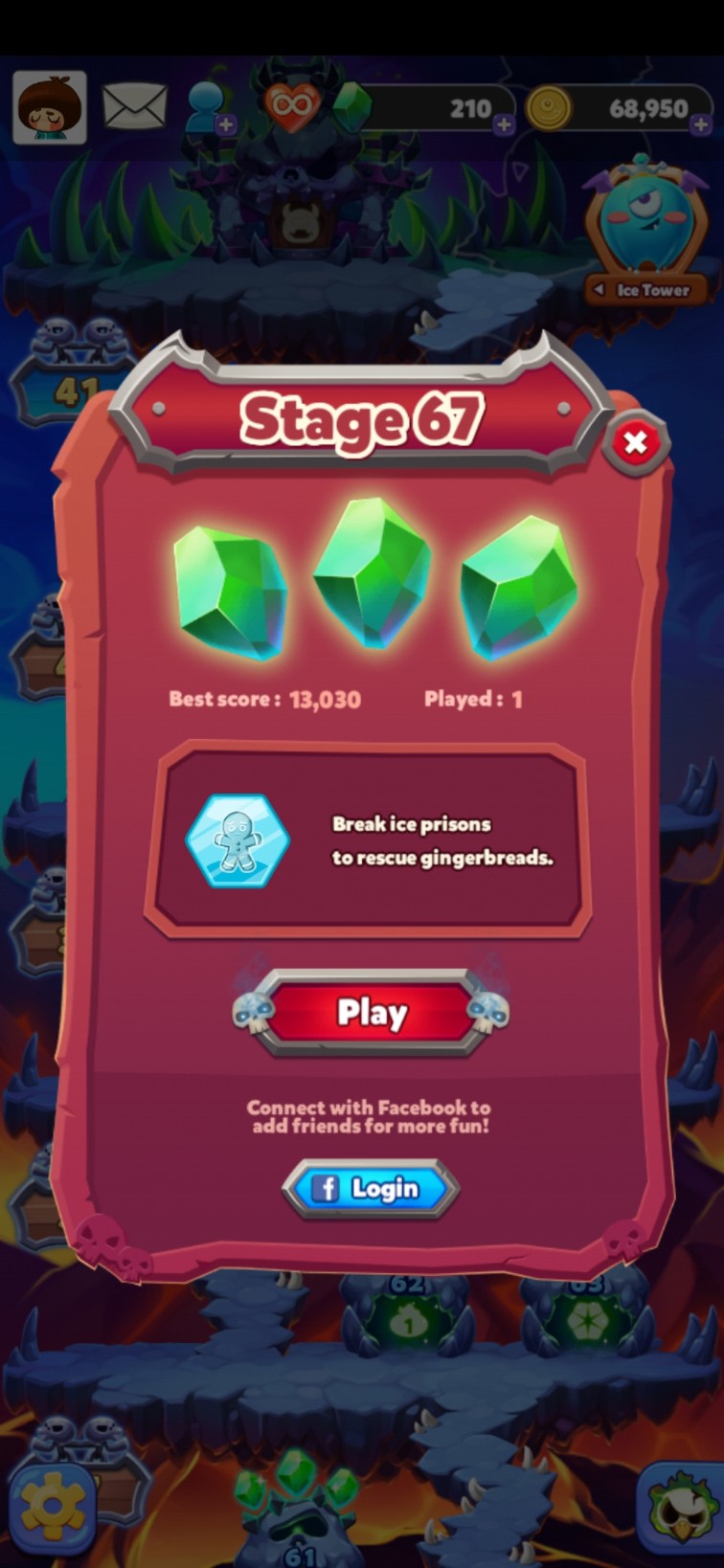Open the mail inbox envelope
Viewport: 724px width, 1568px height.
[x=134, y=106]
